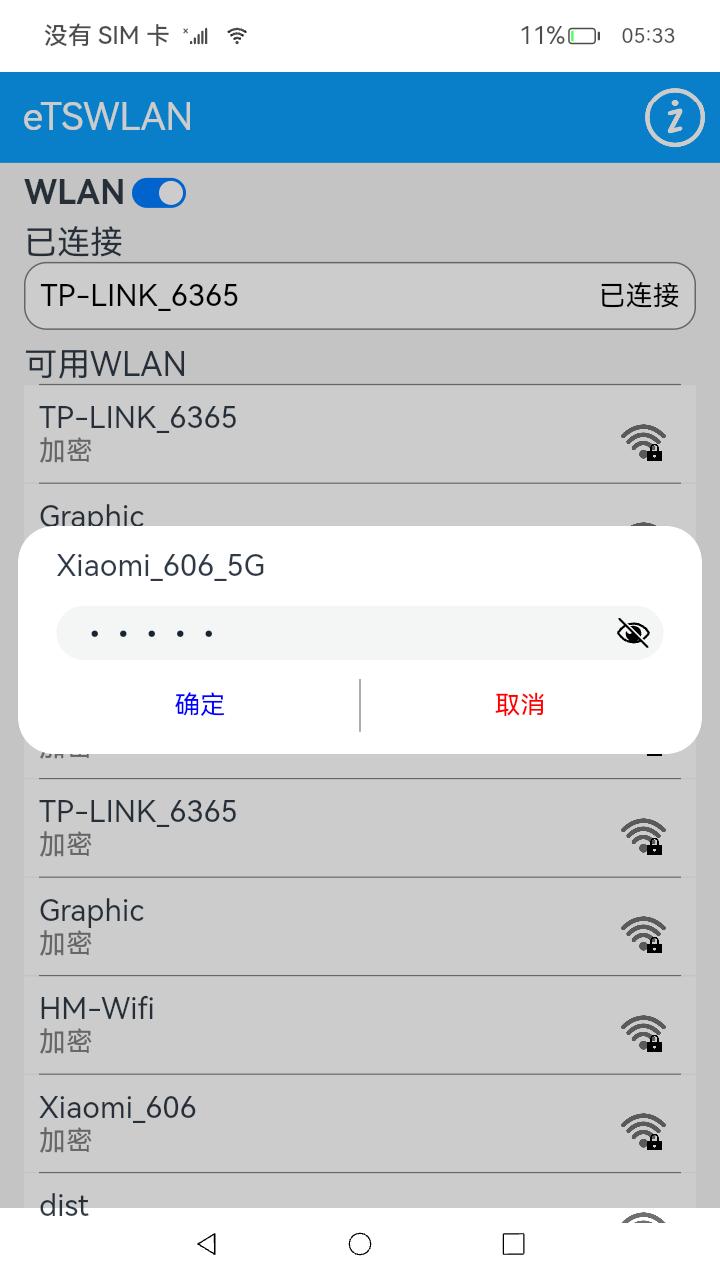Focus the Xiaomi_606_5G password field
This screenshot has height=1280, width=720.
click(330, 633)
